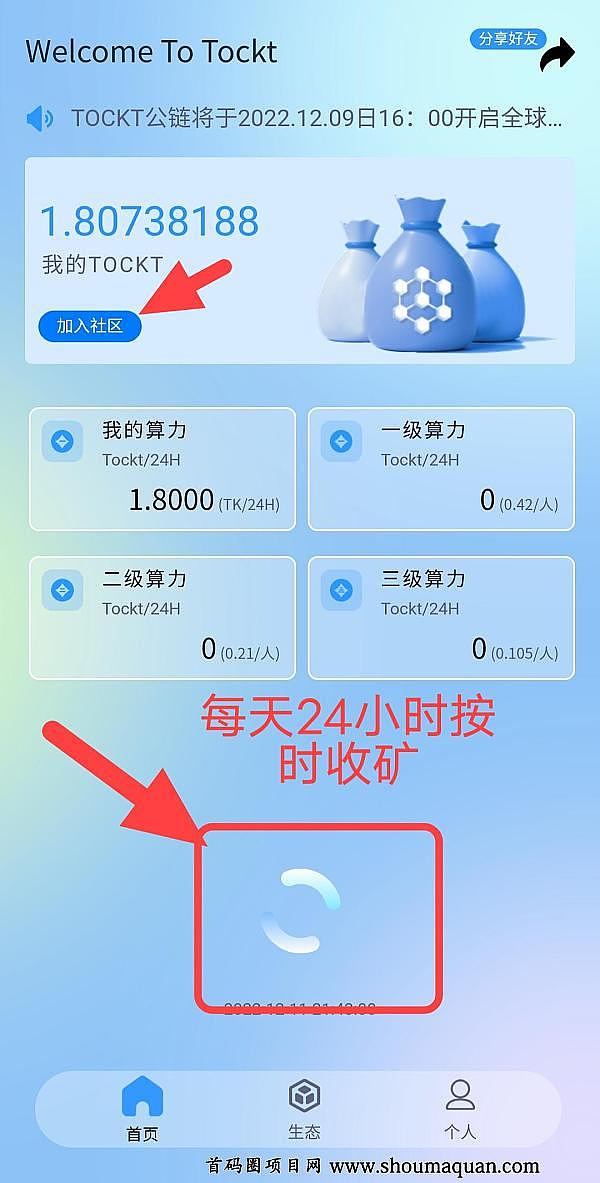Switch to the 生态 tab

coord(303,1109)
